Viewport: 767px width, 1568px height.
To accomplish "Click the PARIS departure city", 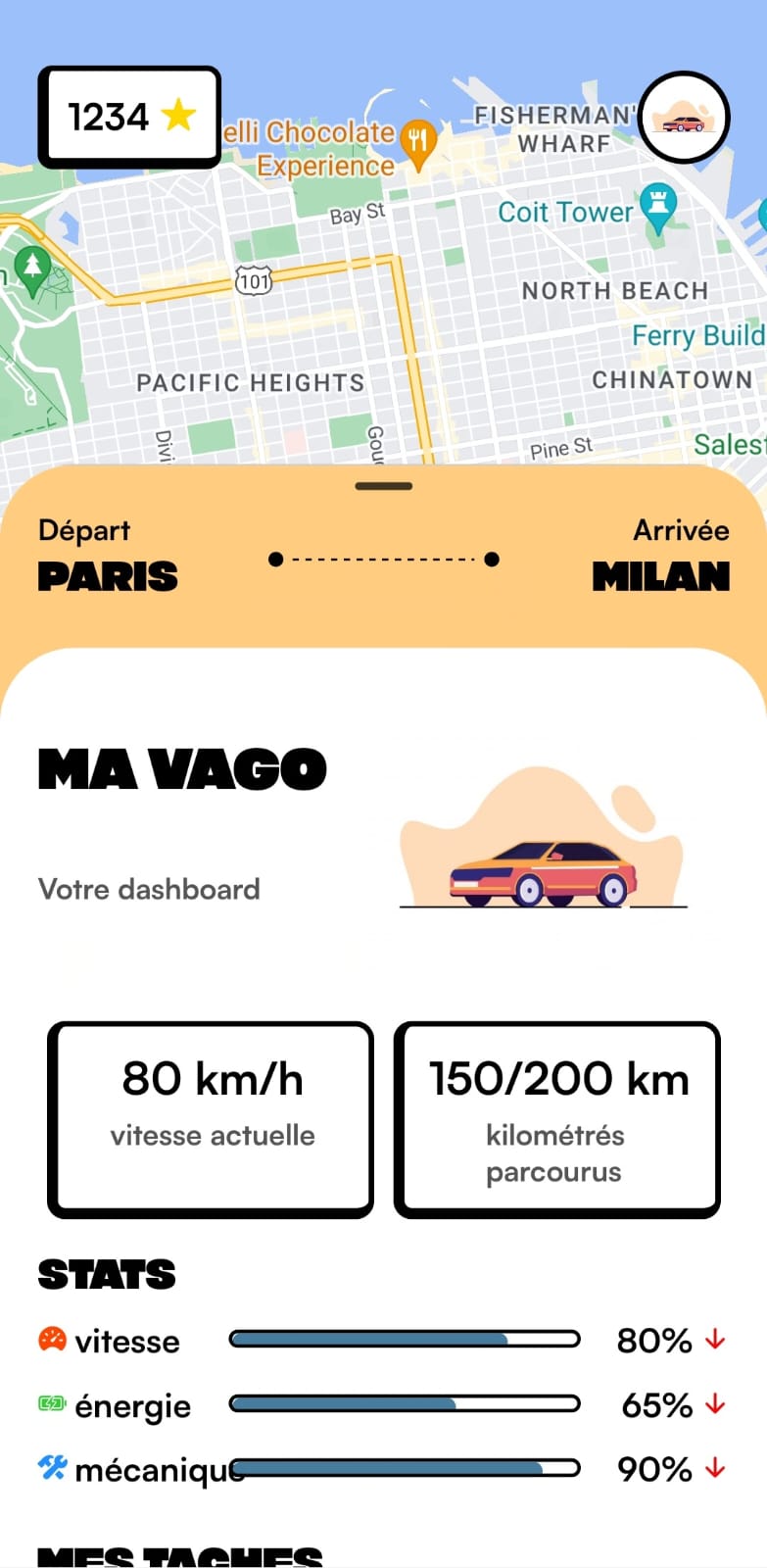I will pos(108,577).
